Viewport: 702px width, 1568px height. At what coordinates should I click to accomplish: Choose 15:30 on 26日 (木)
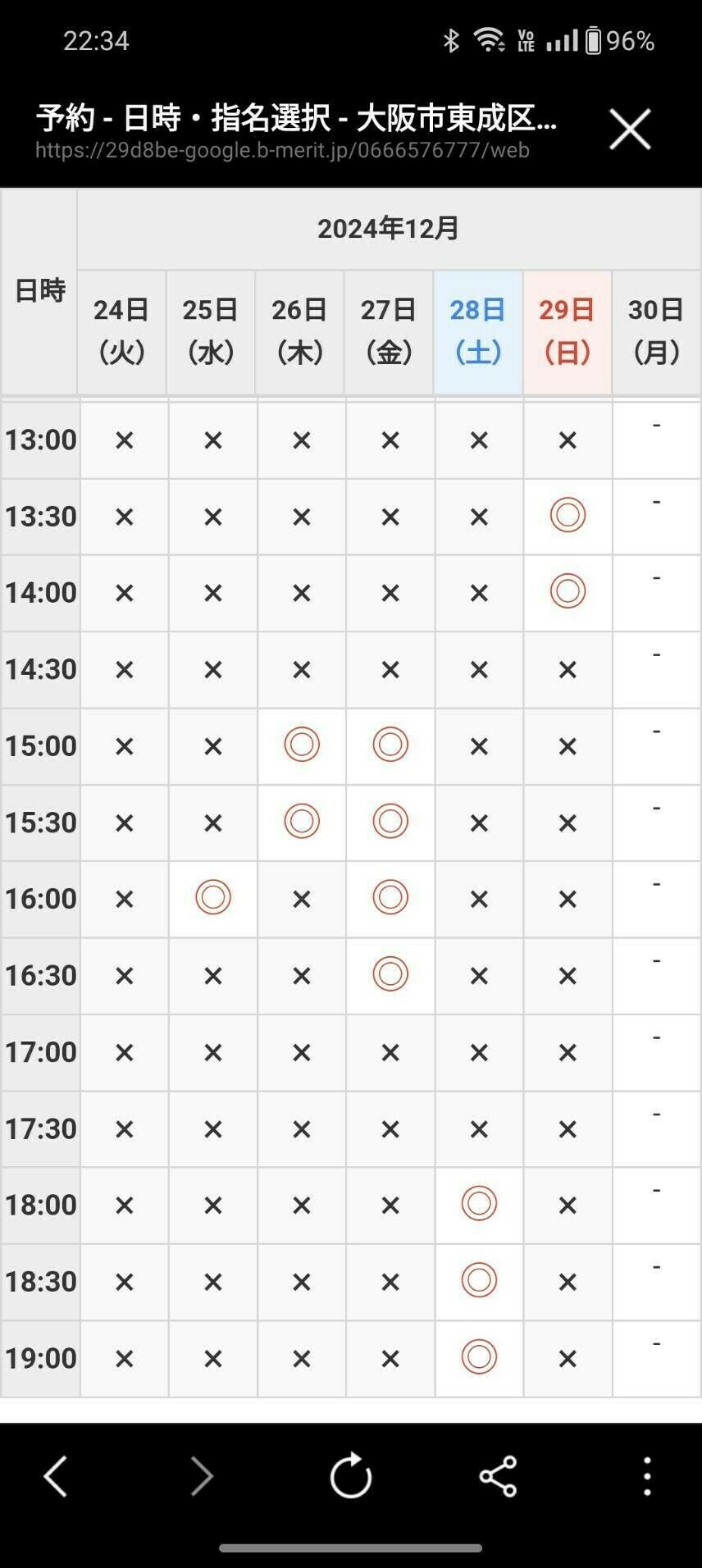click(302, 821)
